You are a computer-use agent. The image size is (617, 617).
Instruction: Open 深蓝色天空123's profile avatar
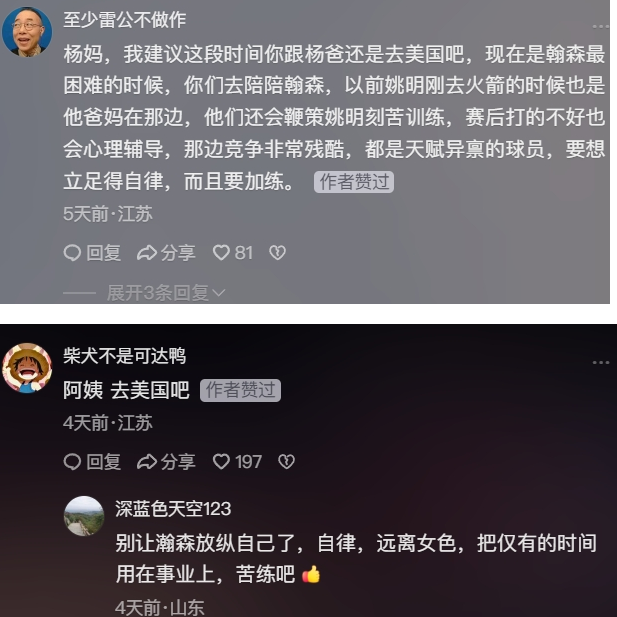click(x=84, y=515)
